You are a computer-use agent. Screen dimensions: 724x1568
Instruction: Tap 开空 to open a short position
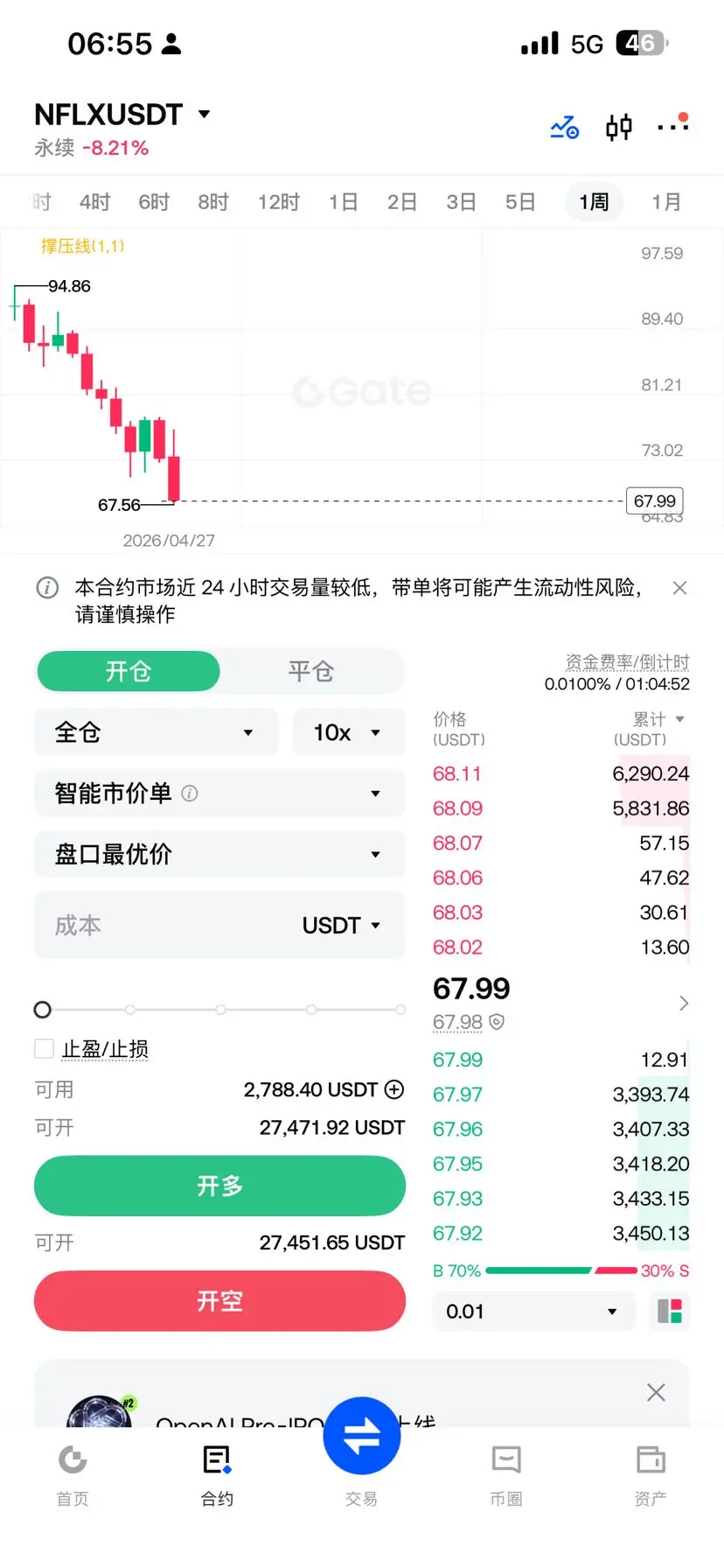point(219,1301)
